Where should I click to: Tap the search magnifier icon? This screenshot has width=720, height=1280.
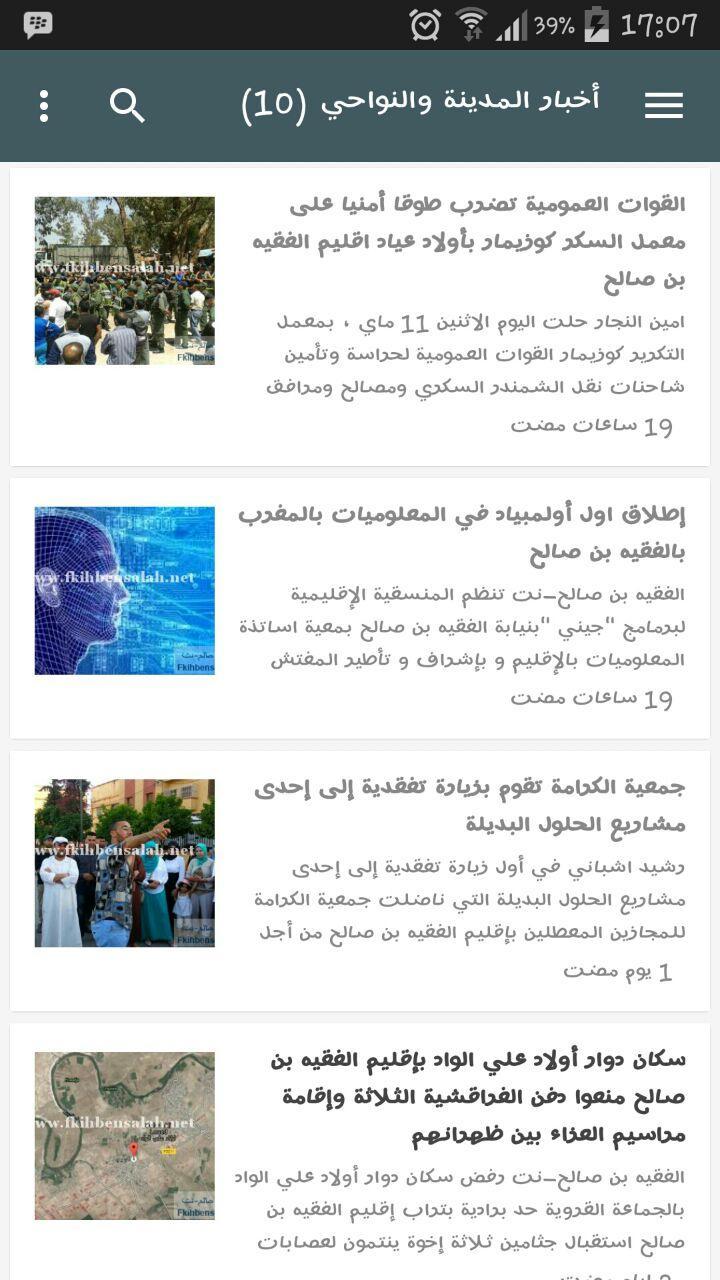click(126, 105)
